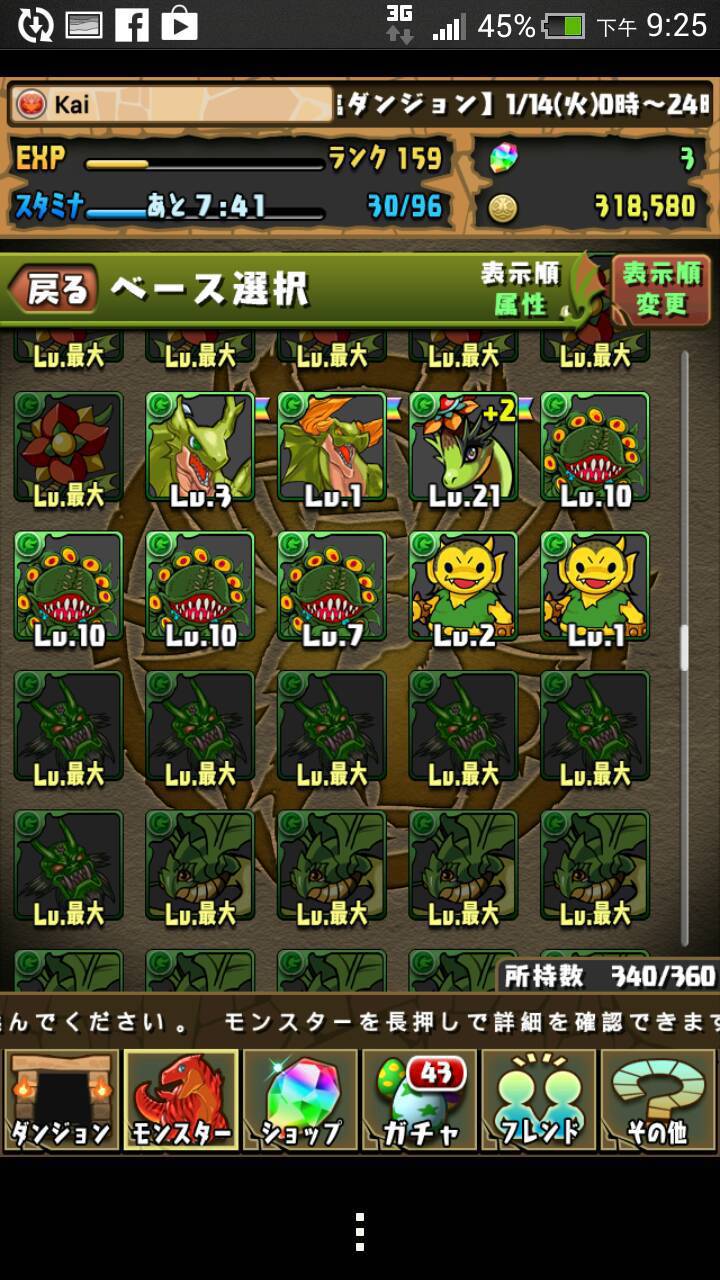This screenshot has width=720, height=1280.
Task: Pick the yellow goblin at Lv.2
Action: tap(464, 587)
